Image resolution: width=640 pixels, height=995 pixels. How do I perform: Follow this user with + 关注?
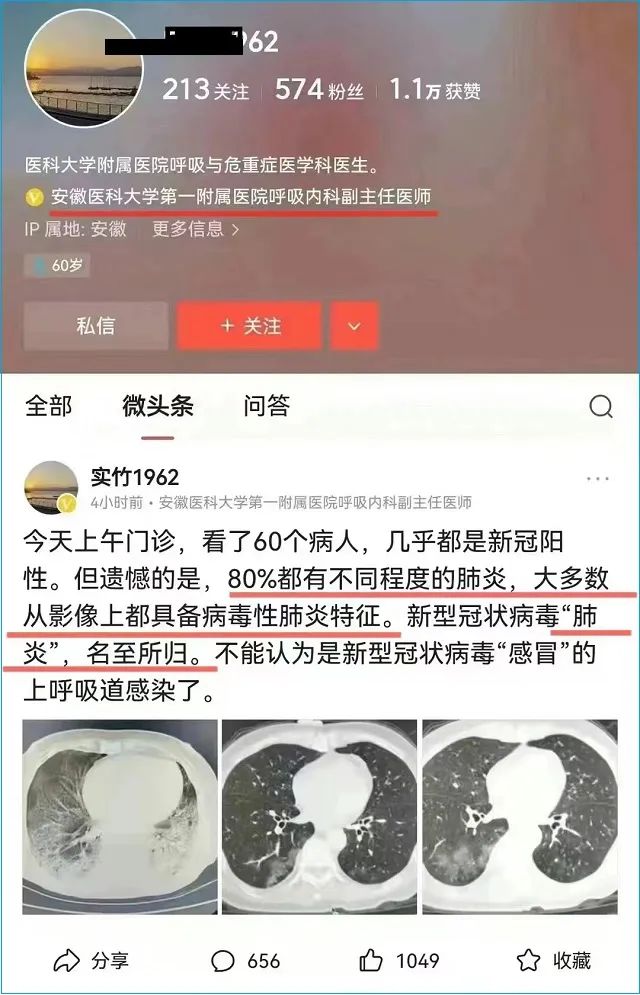tap(249, 326)
